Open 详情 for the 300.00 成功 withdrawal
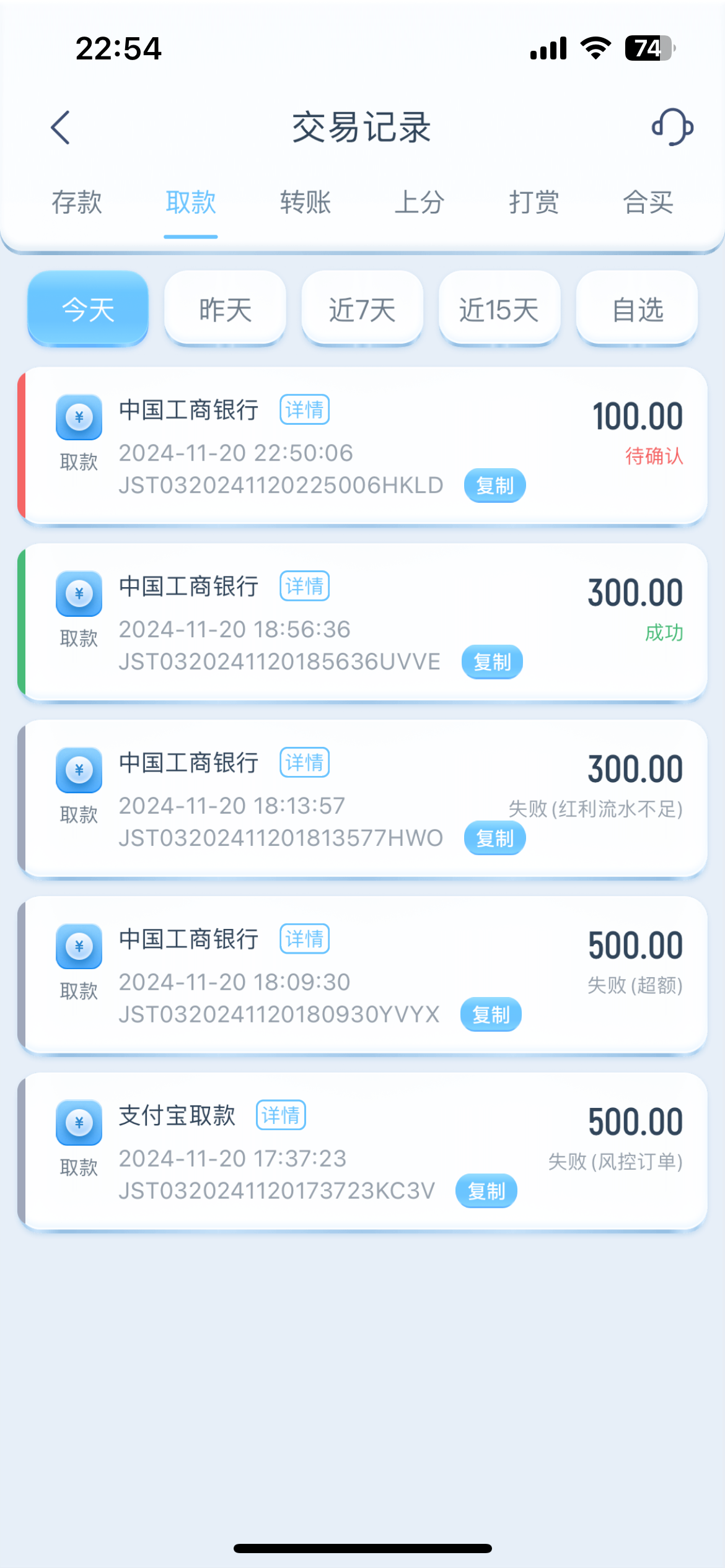Viewport: 725px width, 1568px height. 304,586
